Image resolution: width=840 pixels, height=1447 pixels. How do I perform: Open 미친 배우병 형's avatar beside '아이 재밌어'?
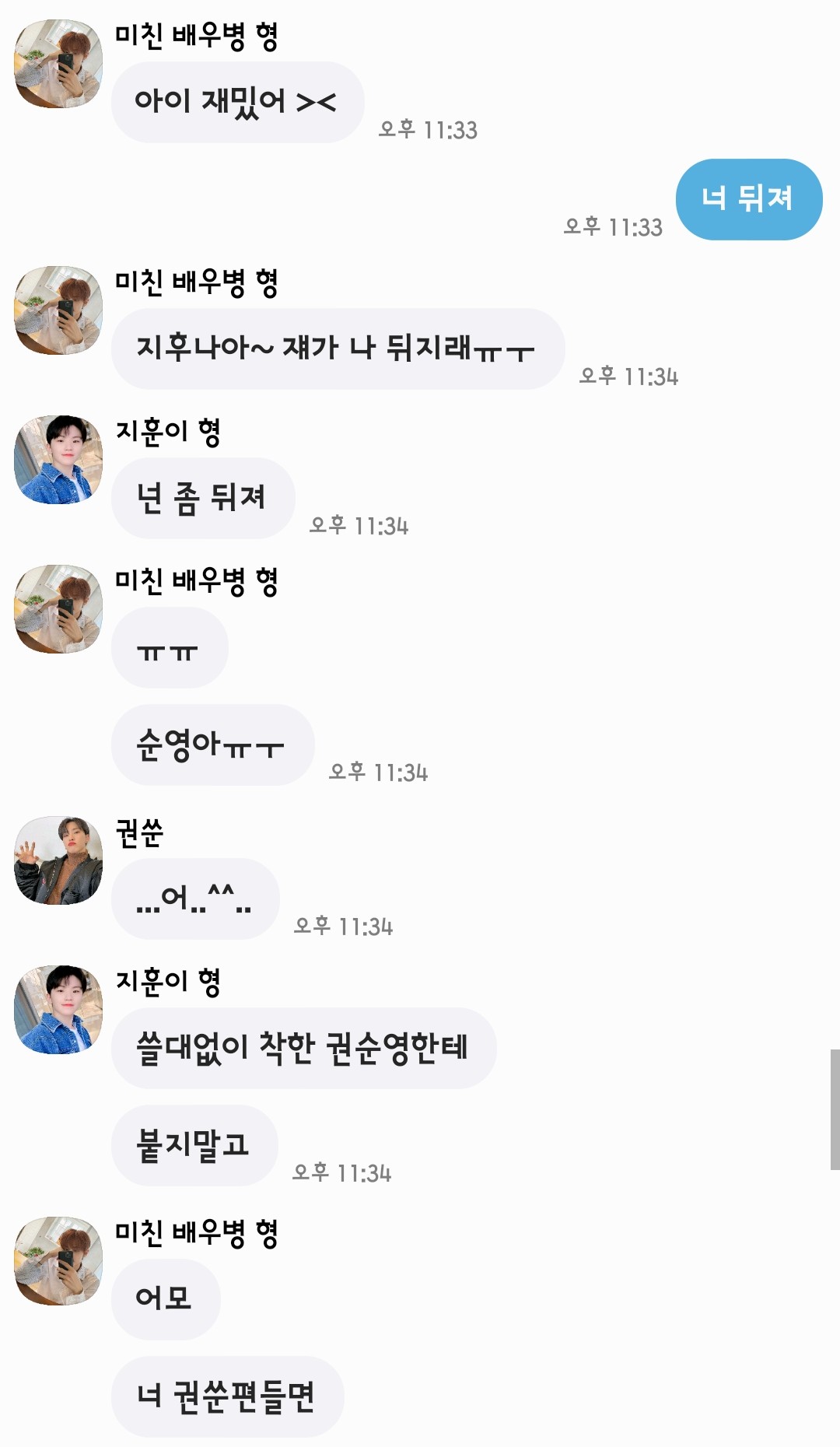(x=58, y=64)
